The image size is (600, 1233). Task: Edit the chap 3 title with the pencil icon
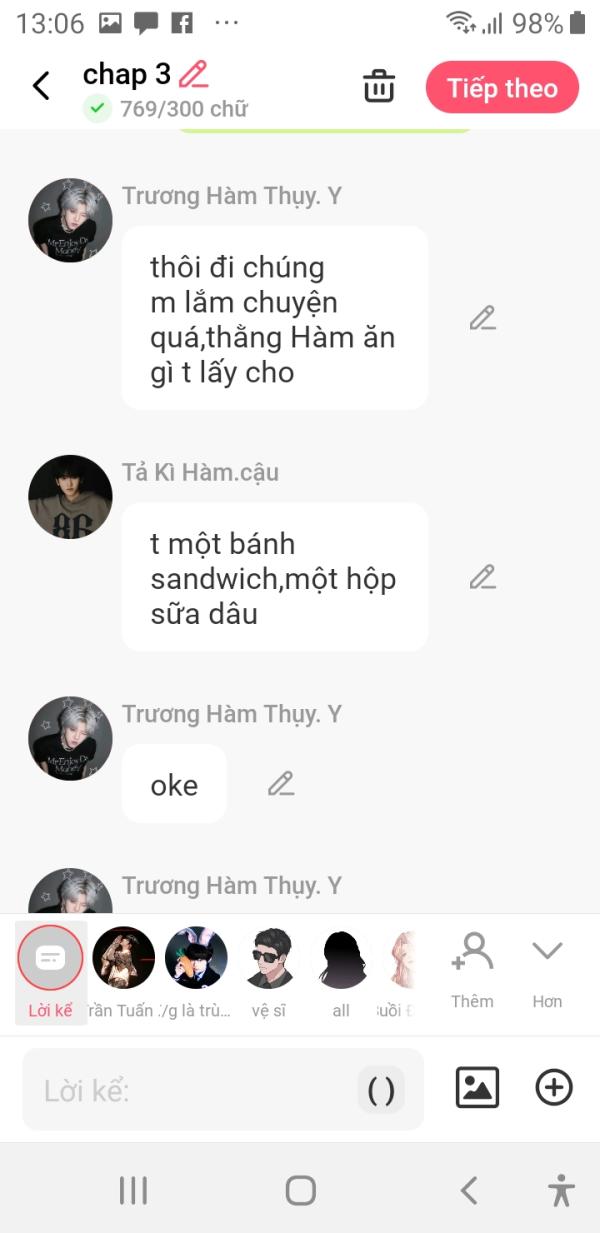193,74
